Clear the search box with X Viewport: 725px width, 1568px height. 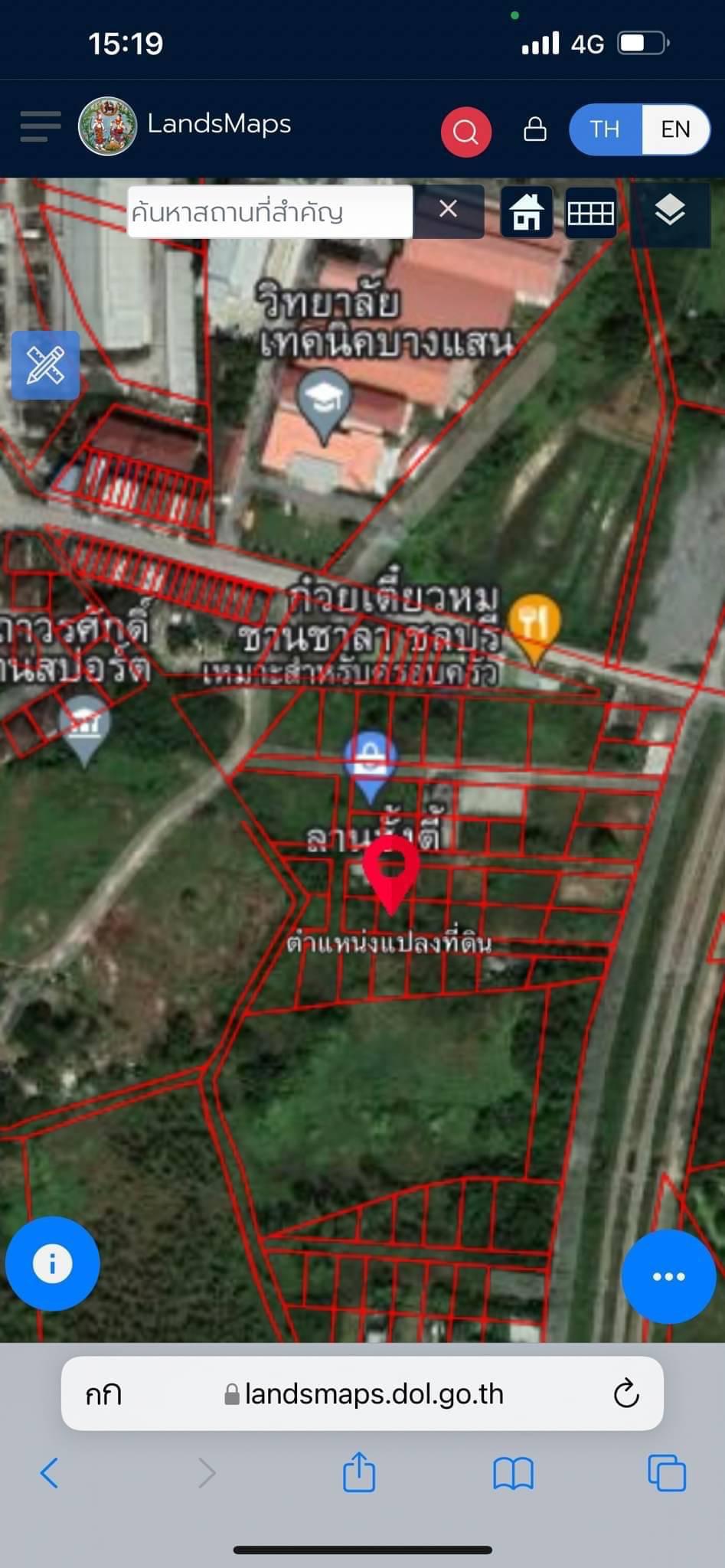click(x=449, y=210)
